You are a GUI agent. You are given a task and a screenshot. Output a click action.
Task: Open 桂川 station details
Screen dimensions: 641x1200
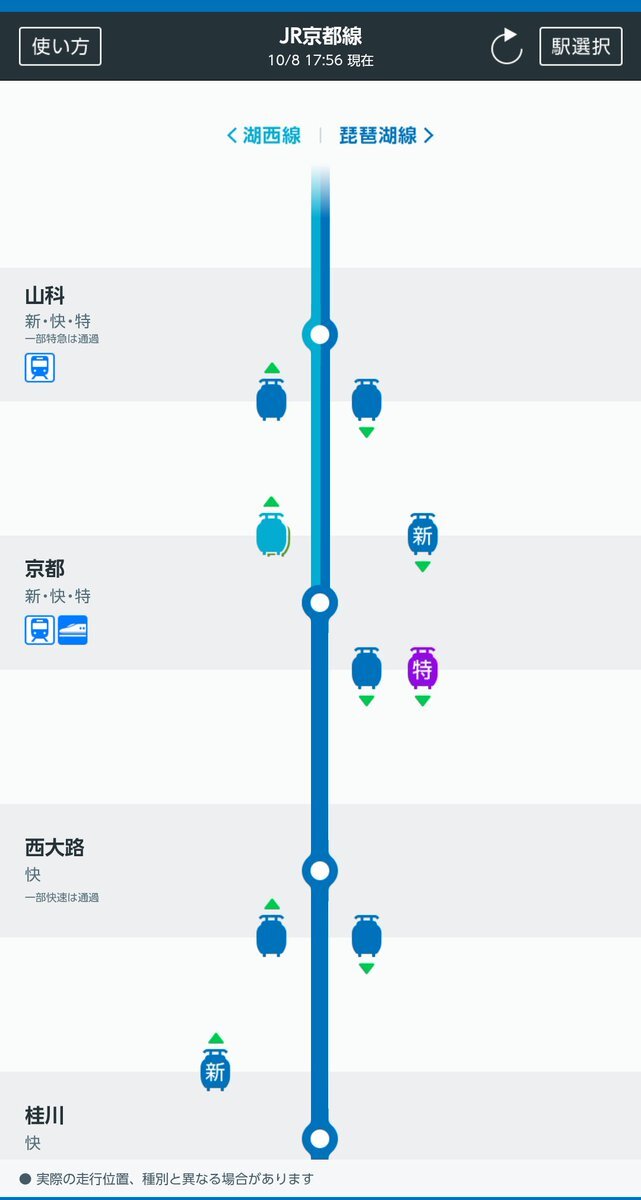click(45, 1116)
